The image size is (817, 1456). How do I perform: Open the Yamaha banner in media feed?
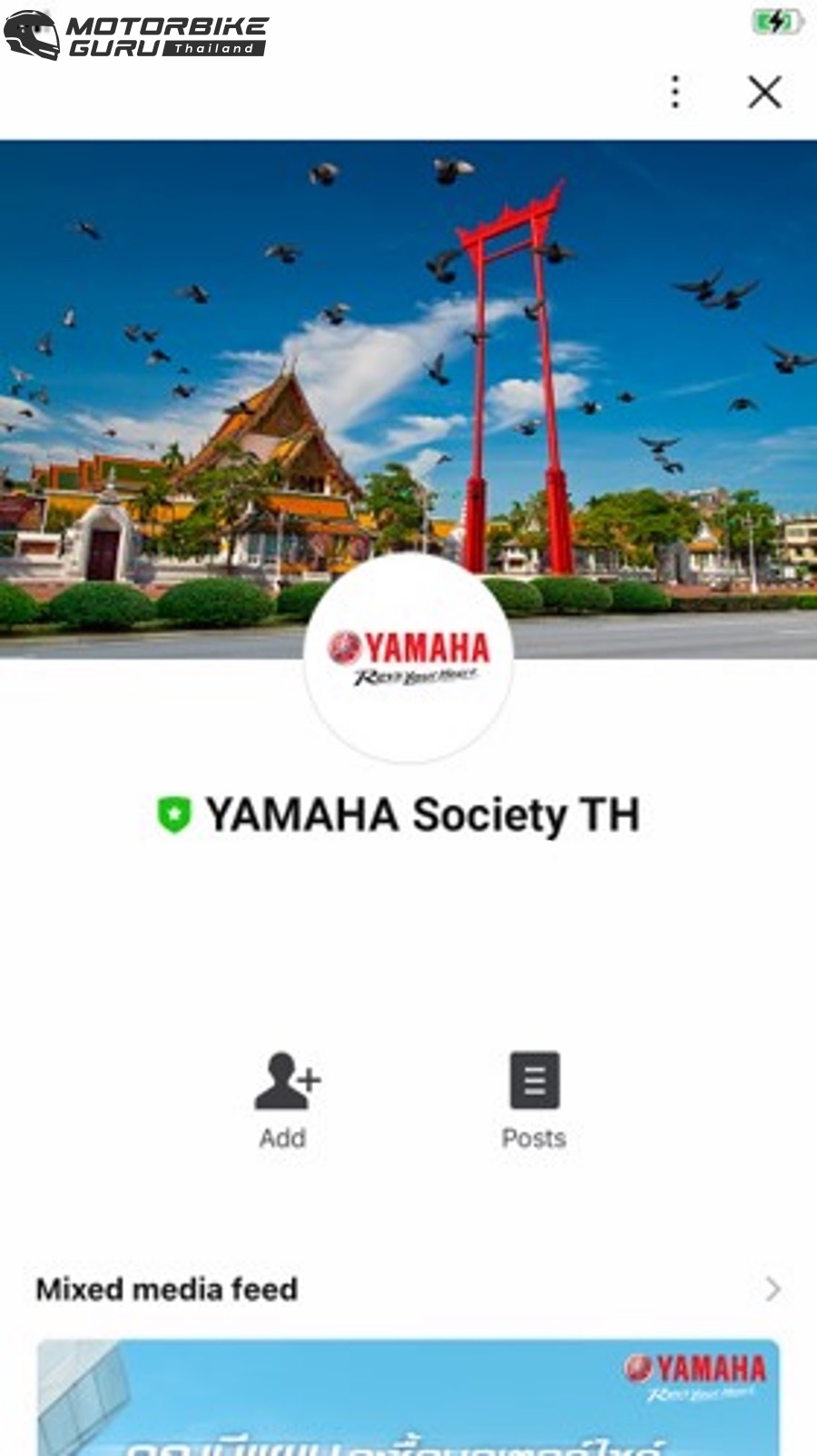point(408,1398)
